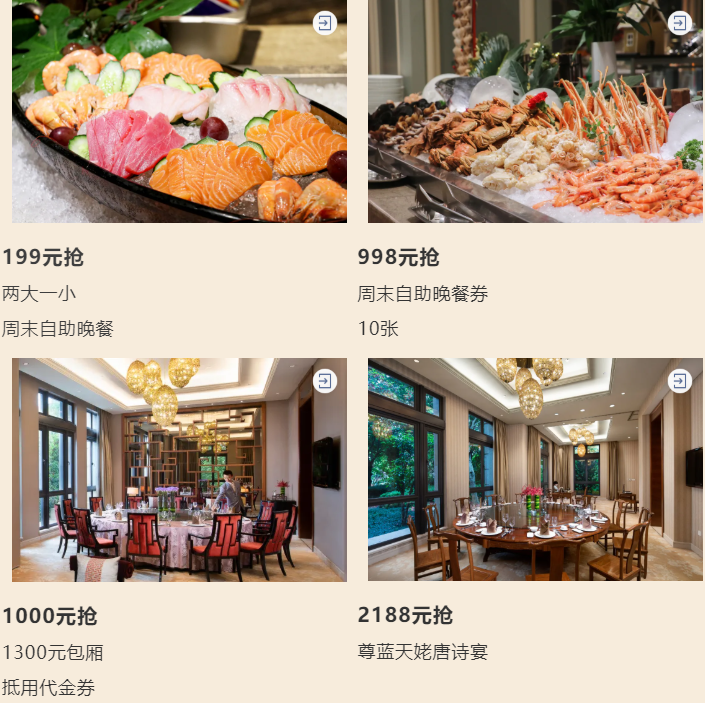Tap the enter icon on the red chairs room image

(x=324, y=381)
